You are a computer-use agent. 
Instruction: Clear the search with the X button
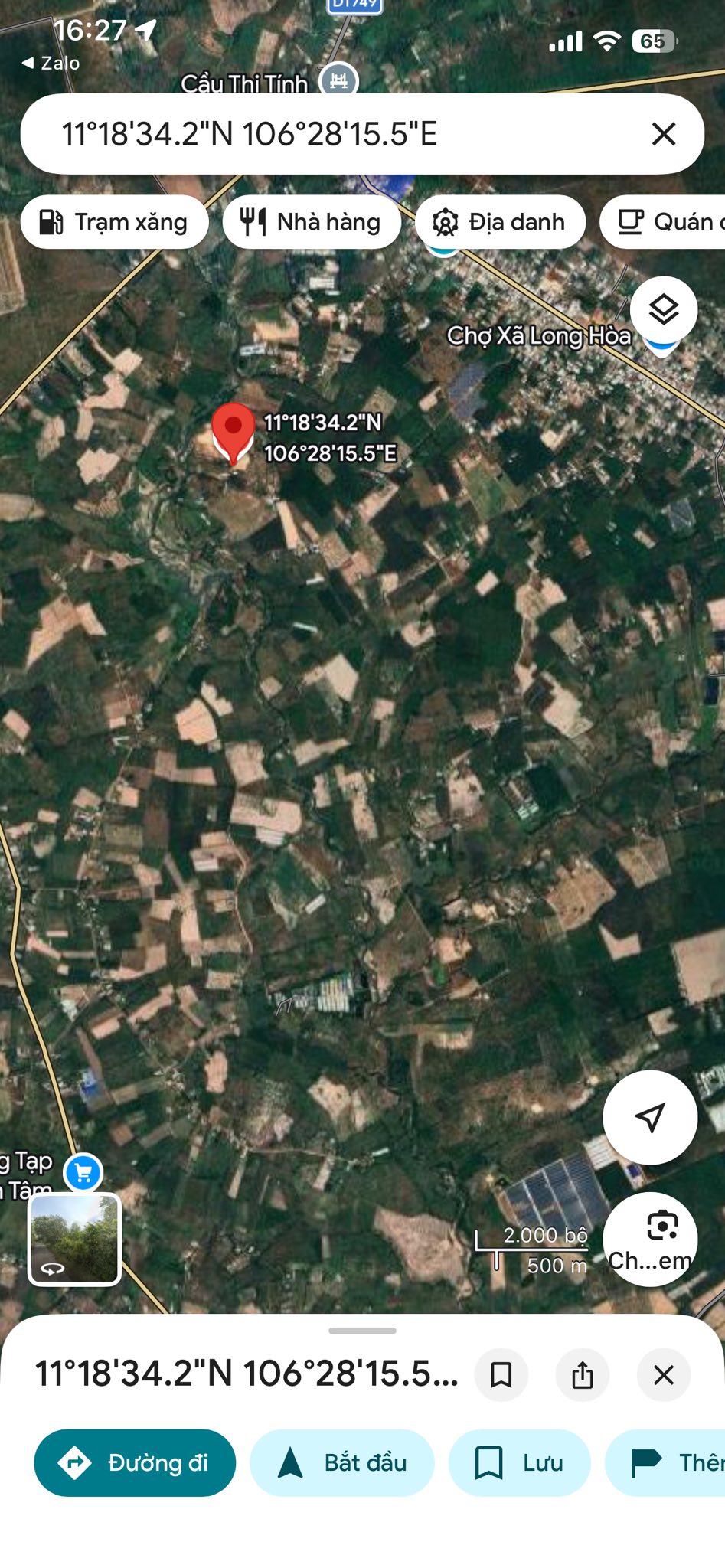[x=664, y=133]
